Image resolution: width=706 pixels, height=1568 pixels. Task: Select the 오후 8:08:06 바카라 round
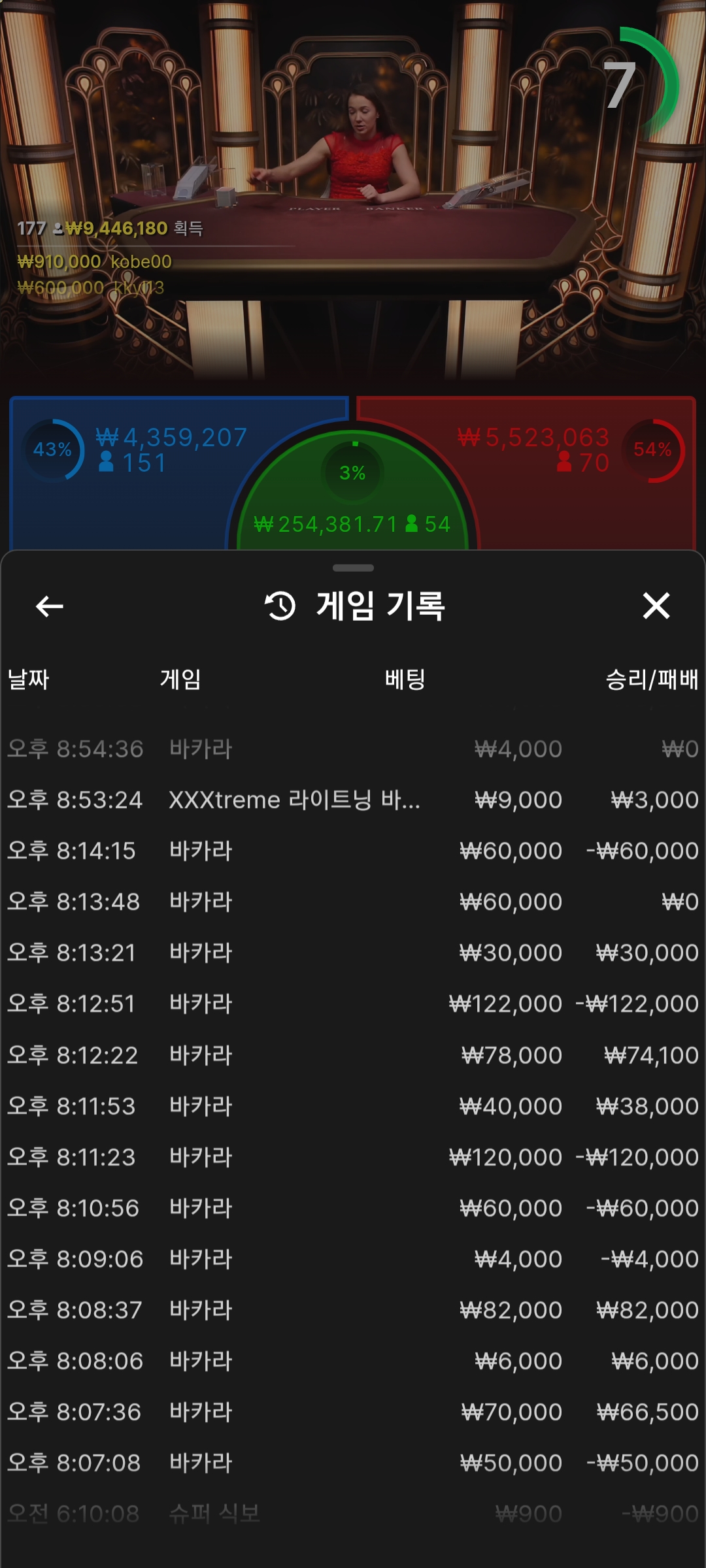pyautogui.click(x=353, y=1361)
